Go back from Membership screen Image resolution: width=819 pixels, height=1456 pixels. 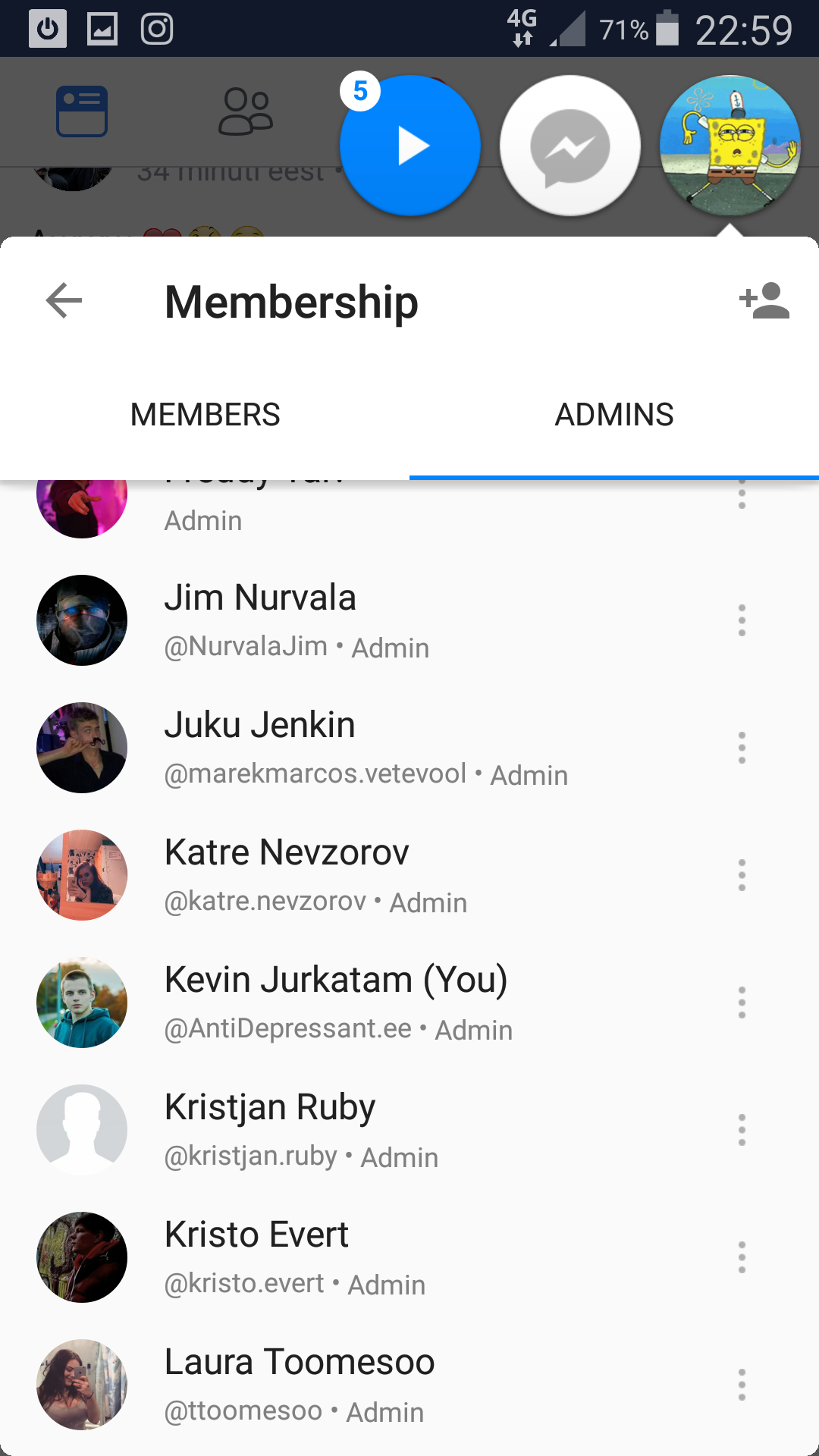click(64, 301)
